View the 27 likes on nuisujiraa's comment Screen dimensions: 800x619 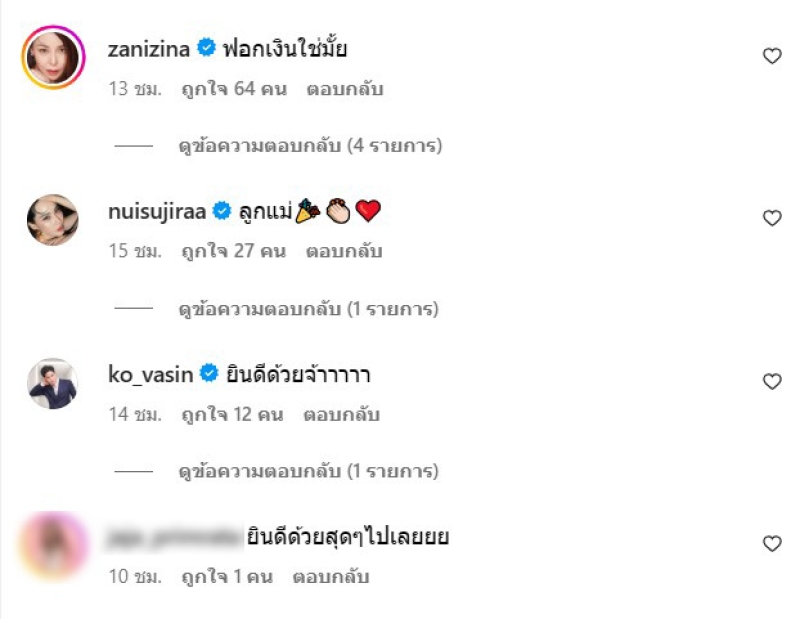tap(233, 251)
